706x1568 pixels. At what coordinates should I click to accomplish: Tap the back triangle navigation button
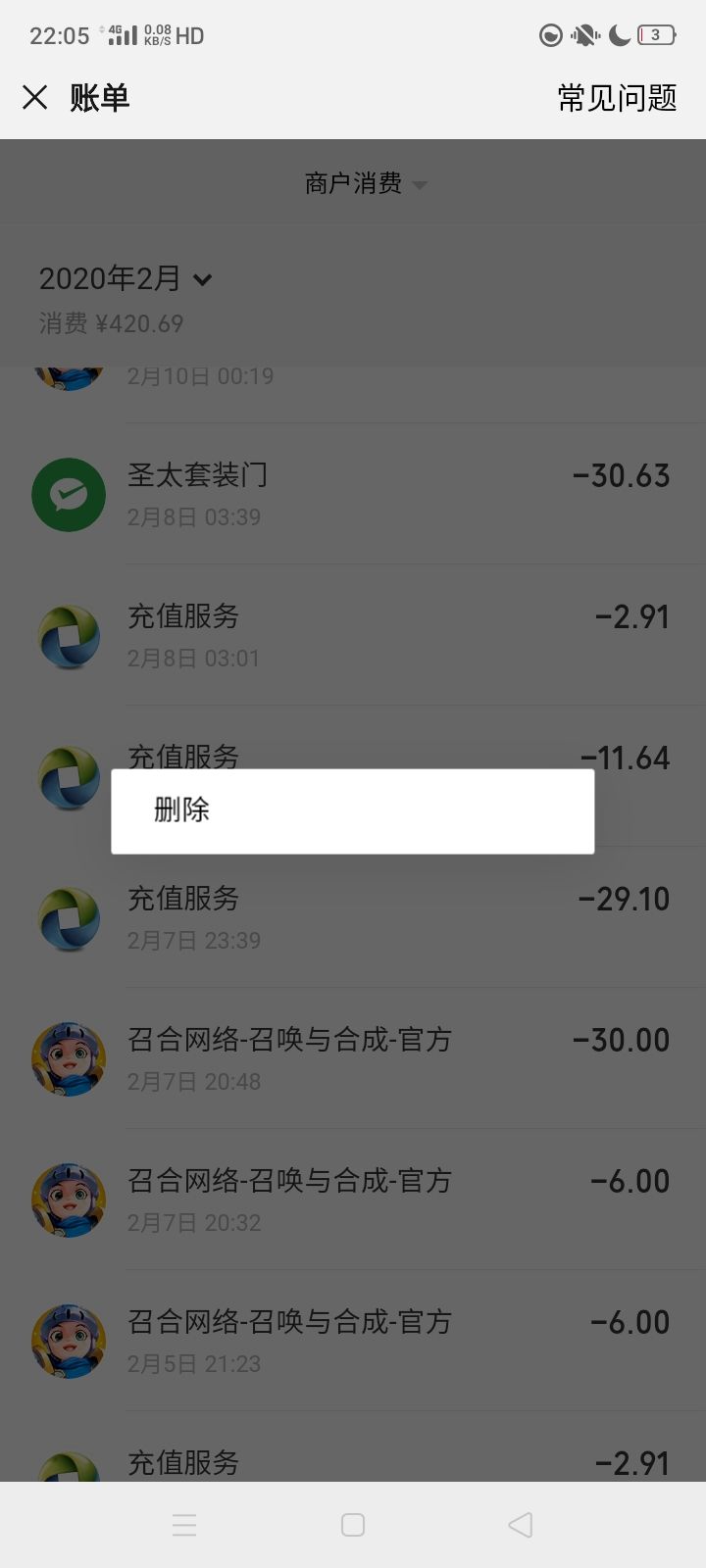coord(520,1525)
